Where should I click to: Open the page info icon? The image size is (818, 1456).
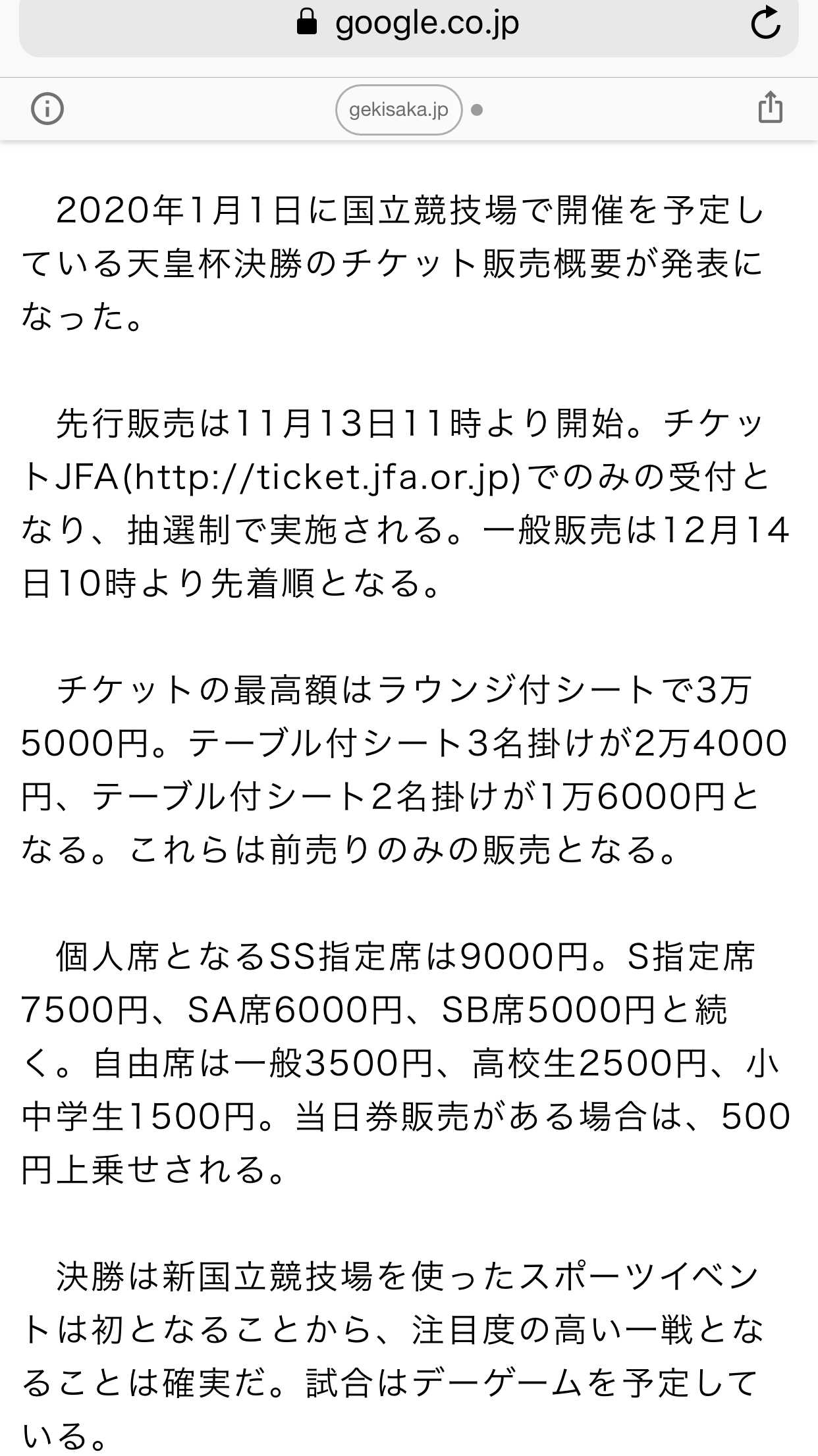click(47, 109)
